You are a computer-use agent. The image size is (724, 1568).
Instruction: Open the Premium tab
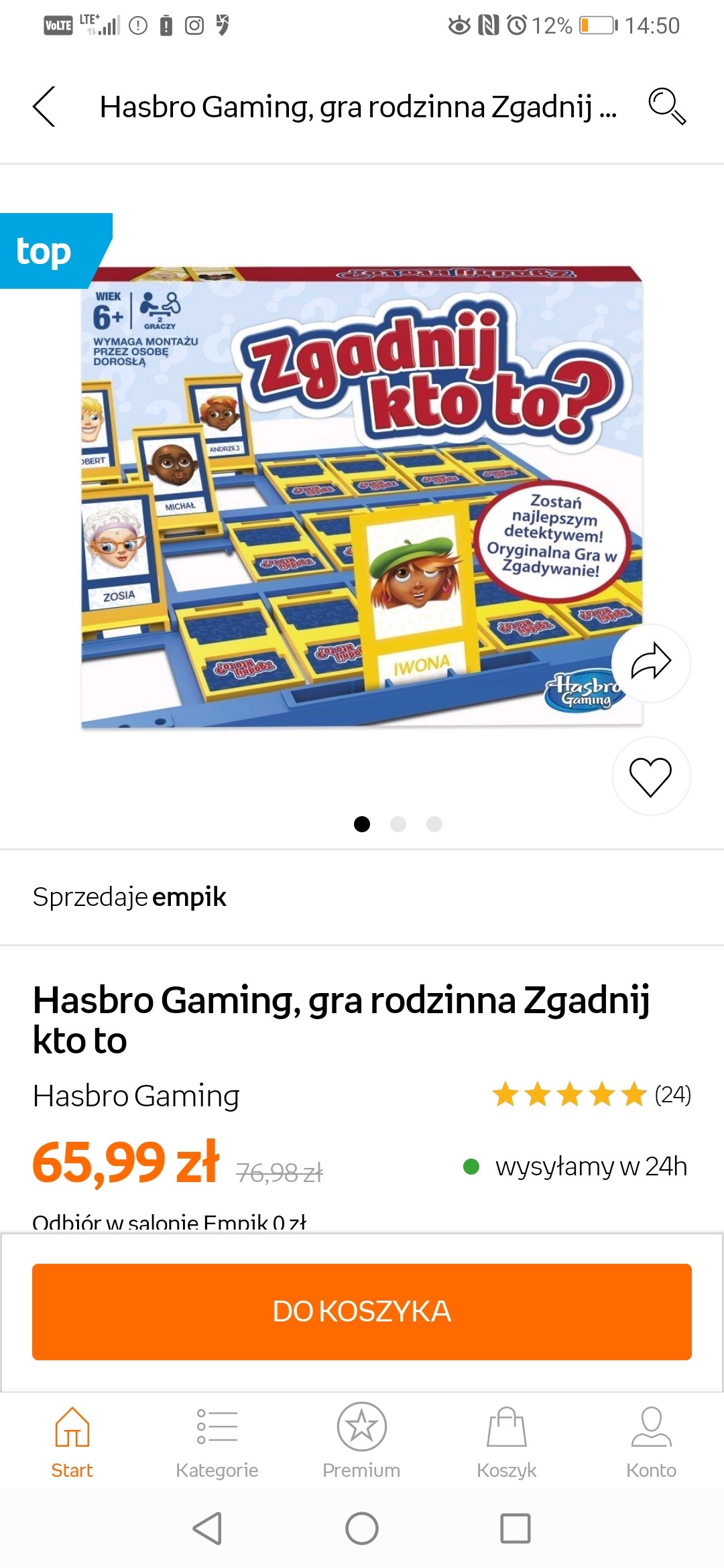[362, 1442]
